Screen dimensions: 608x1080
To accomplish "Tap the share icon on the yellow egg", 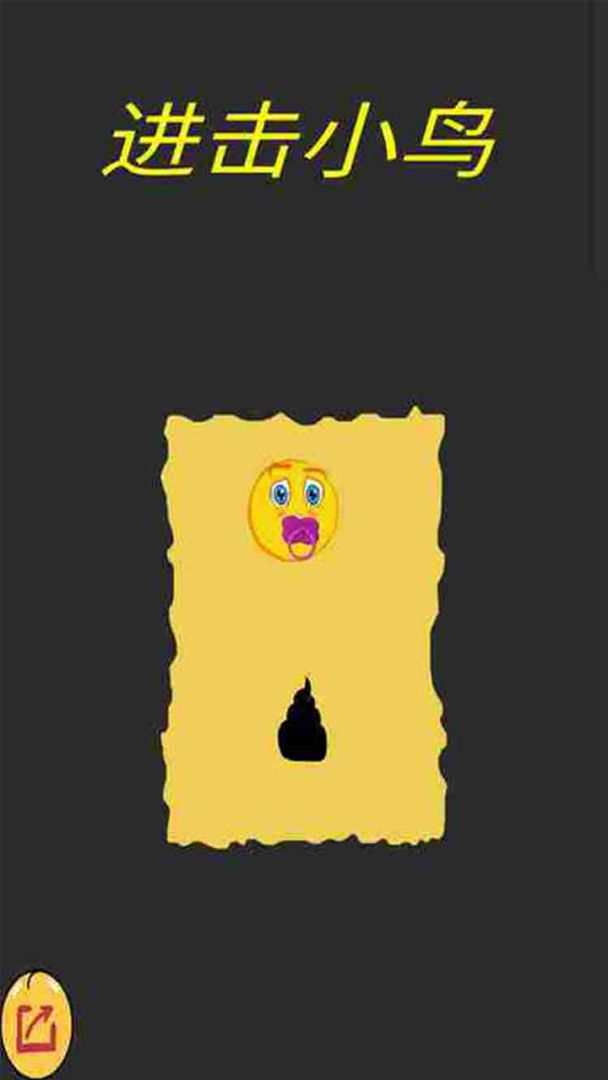I will 37,1027.
